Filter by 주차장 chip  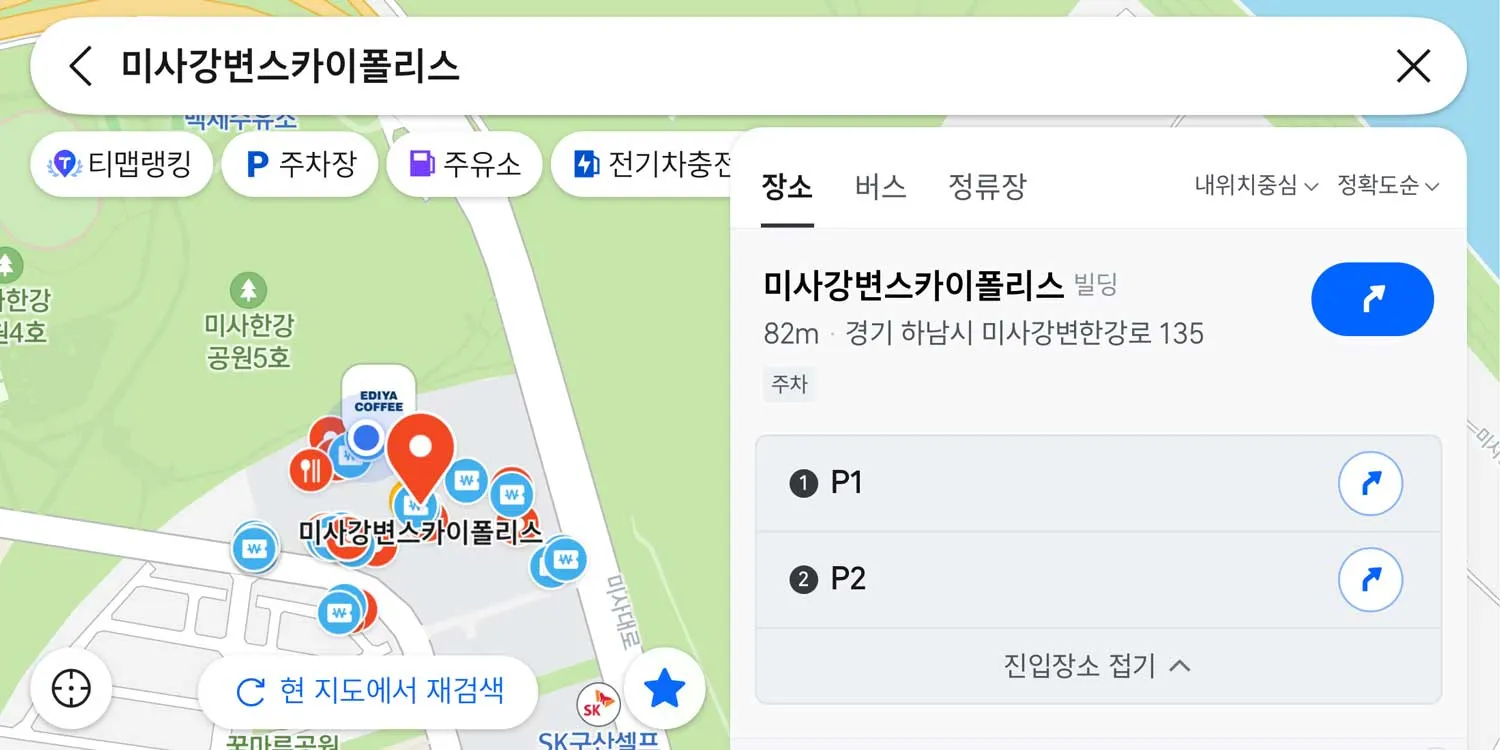tap(300, 164)
